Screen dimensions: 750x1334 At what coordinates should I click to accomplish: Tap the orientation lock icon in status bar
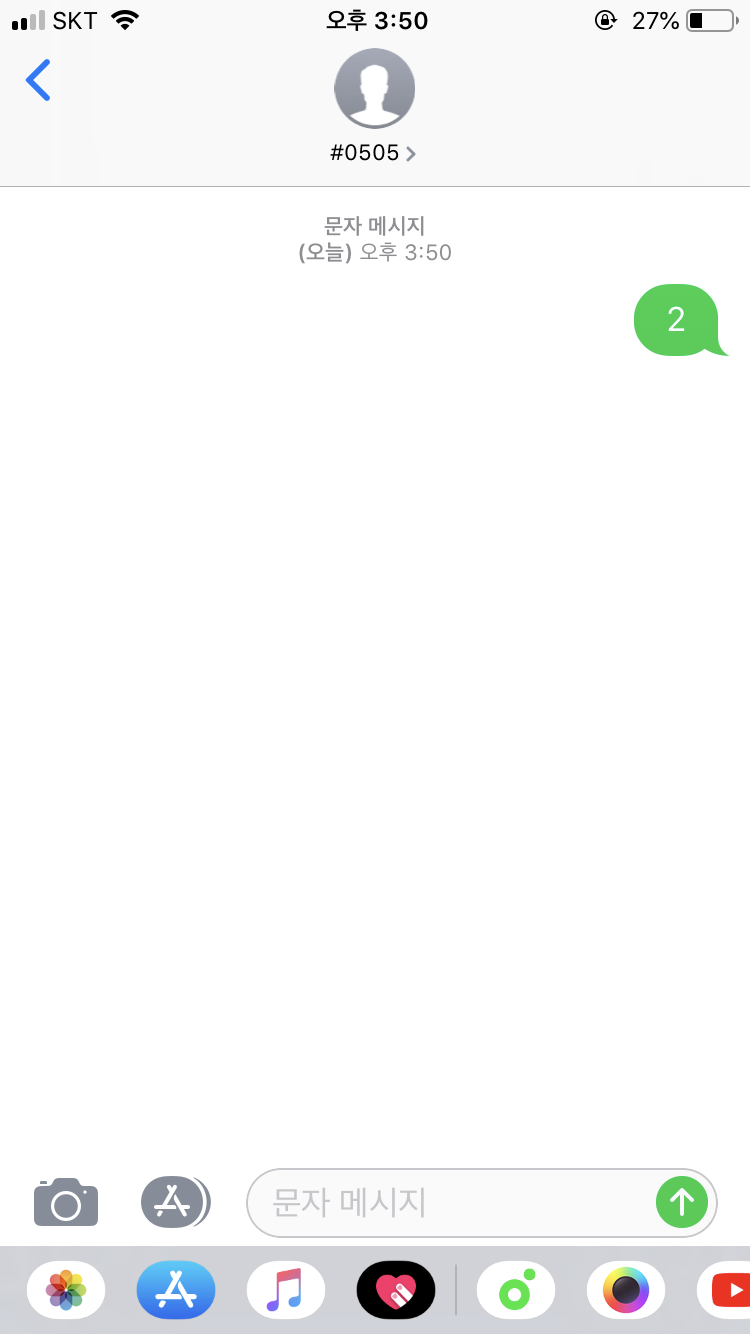[x=606, y=19]
